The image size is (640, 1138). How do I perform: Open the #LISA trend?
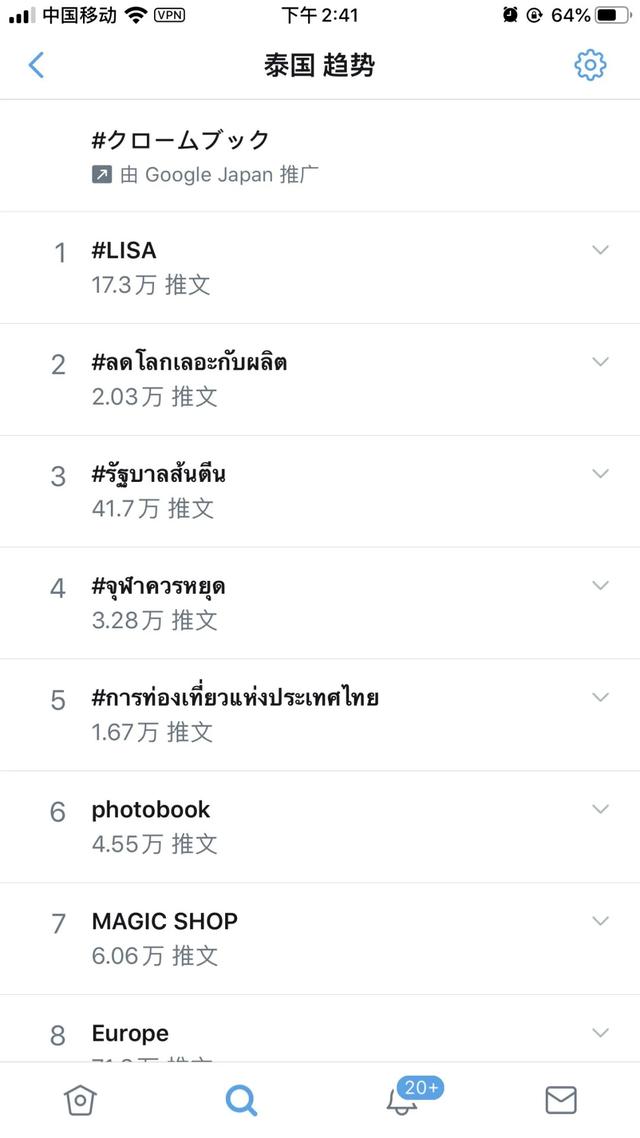(320, 268)
